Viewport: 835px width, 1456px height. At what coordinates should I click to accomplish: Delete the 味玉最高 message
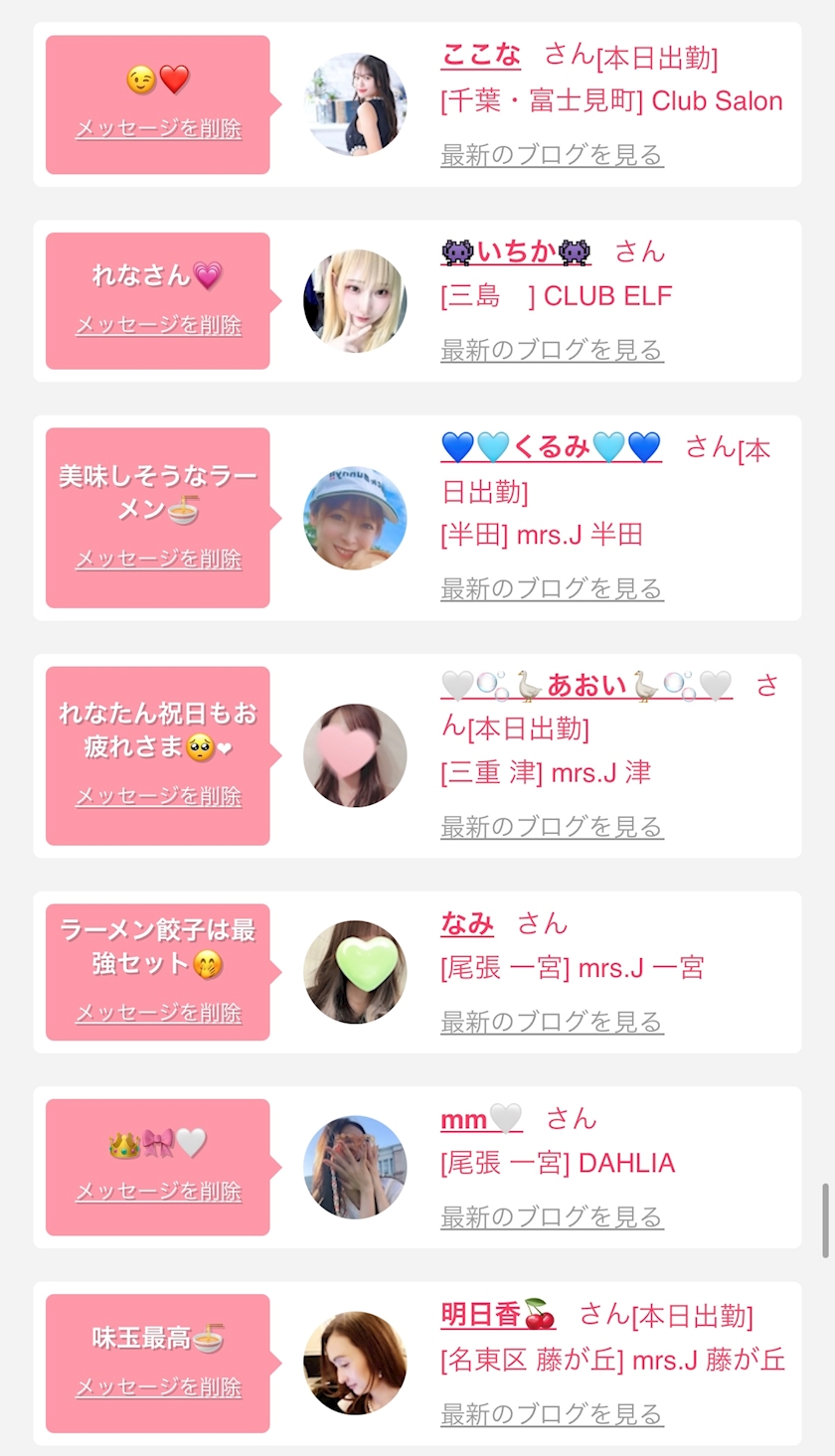point(158,1387)
